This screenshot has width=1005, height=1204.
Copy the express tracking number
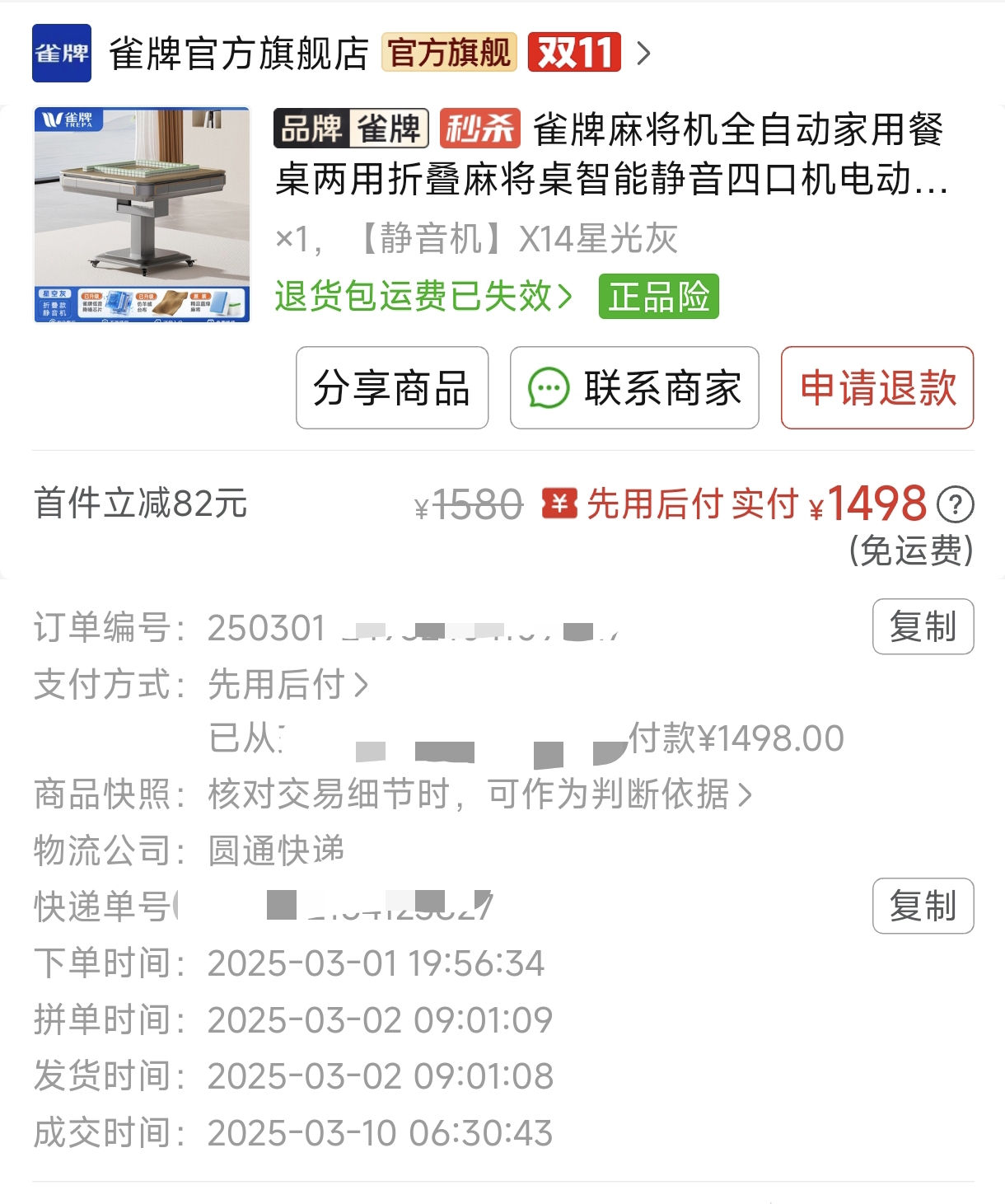[923, 907]
